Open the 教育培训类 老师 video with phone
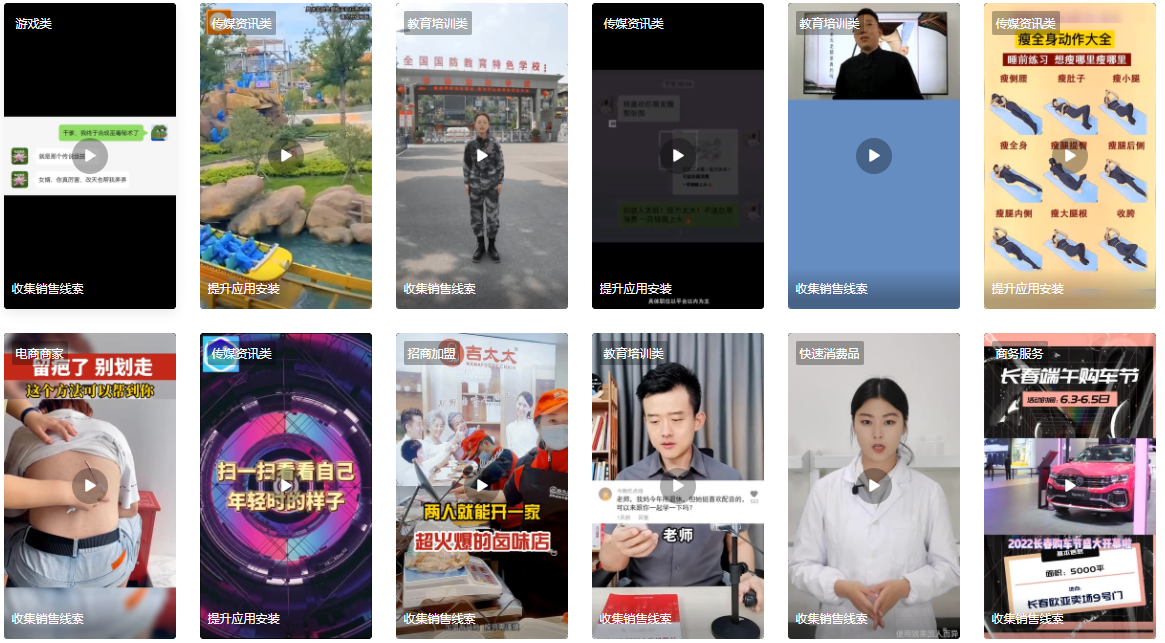Viewport: 1165px width, 643px height. 678,486
